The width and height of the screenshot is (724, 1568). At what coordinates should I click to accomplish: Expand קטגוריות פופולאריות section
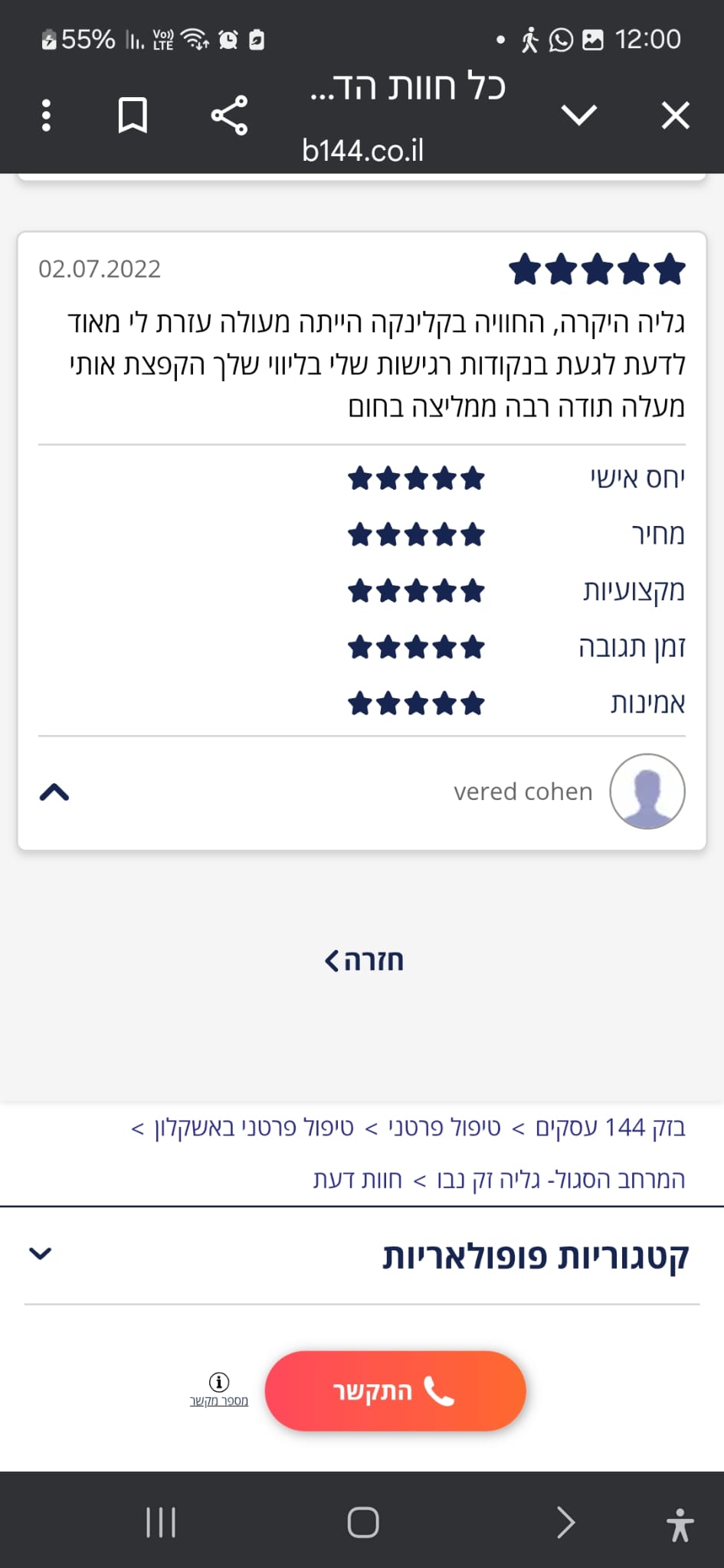(41, 1253)
